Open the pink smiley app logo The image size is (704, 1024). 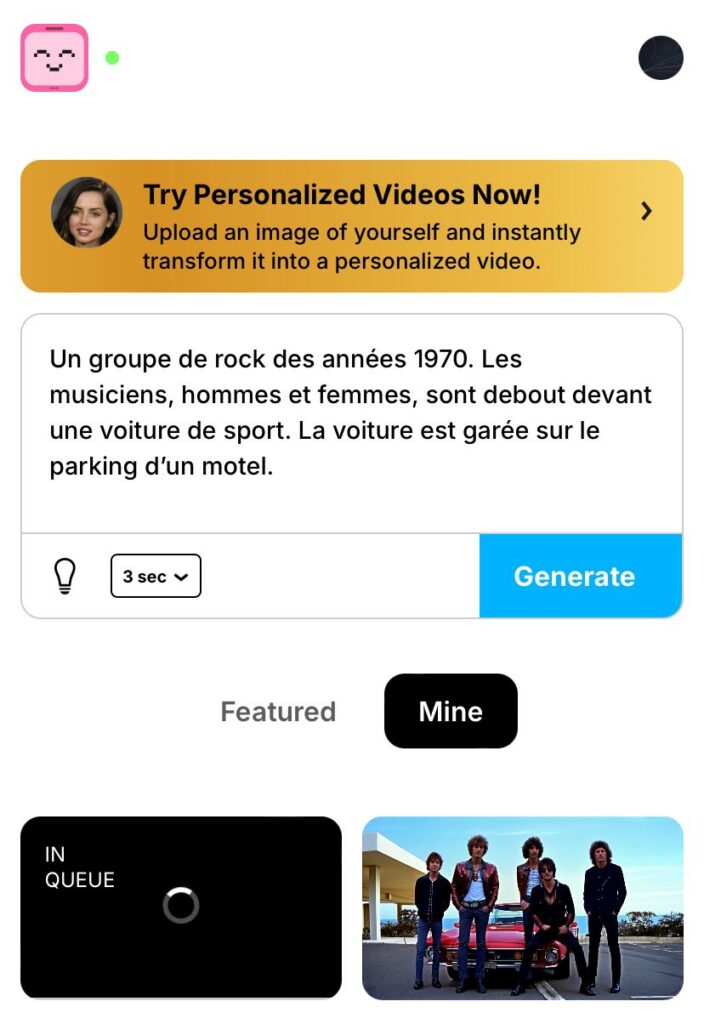click(x=55, y=58)
